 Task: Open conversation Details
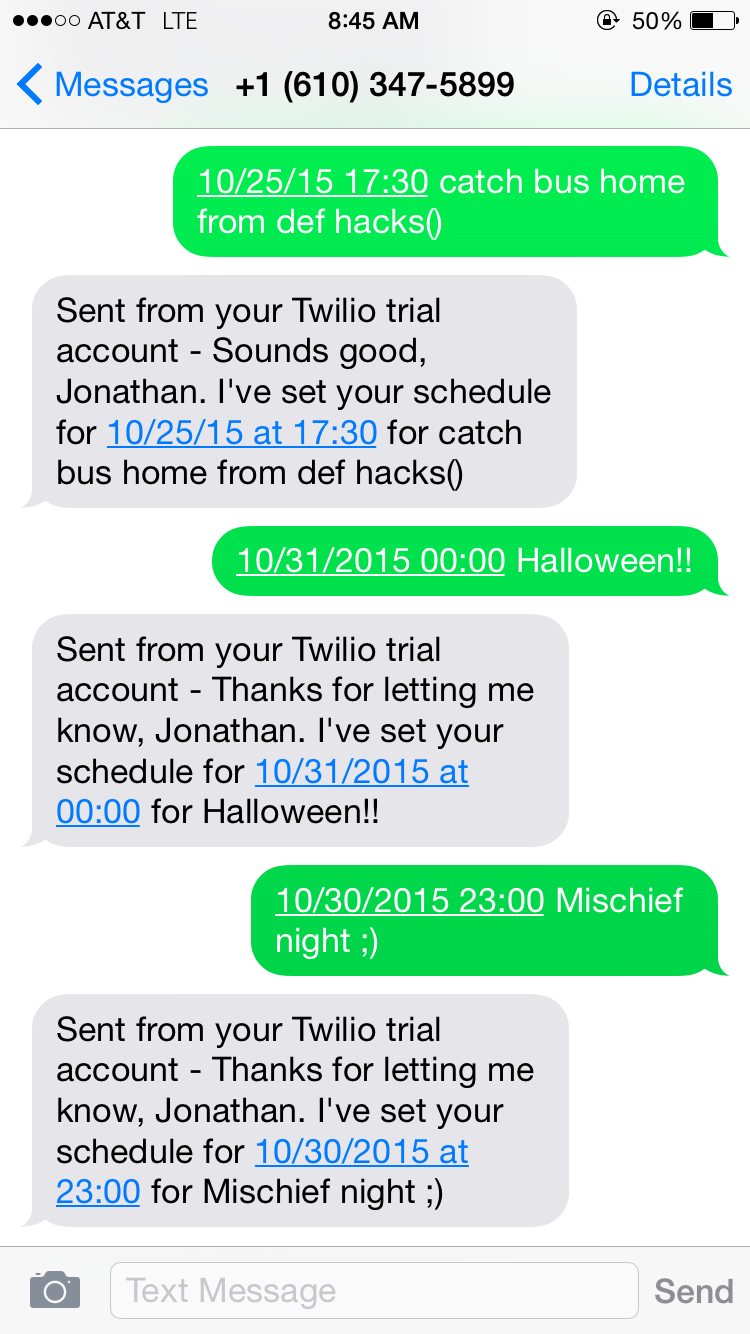[x=680, y=85]
